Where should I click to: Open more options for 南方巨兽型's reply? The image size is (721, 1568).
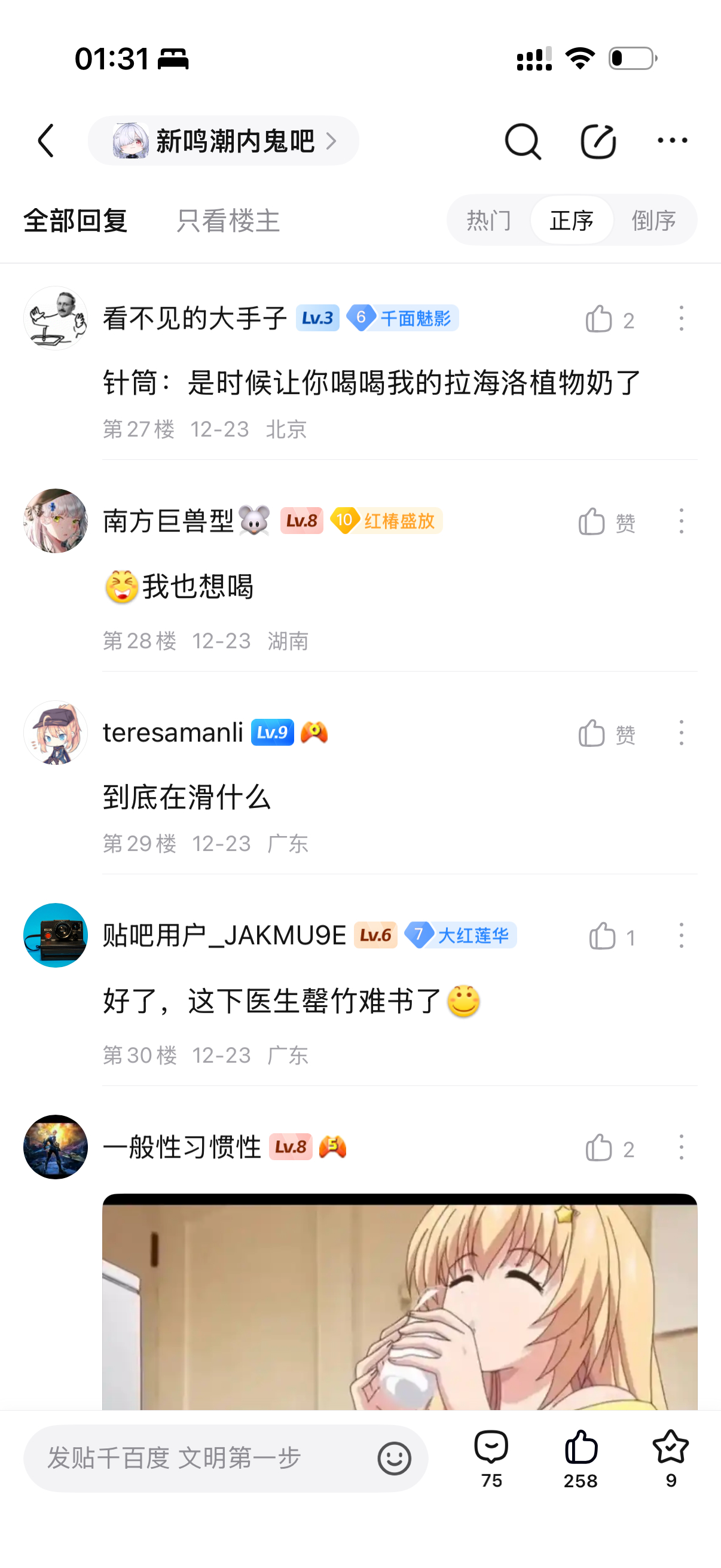682,521
